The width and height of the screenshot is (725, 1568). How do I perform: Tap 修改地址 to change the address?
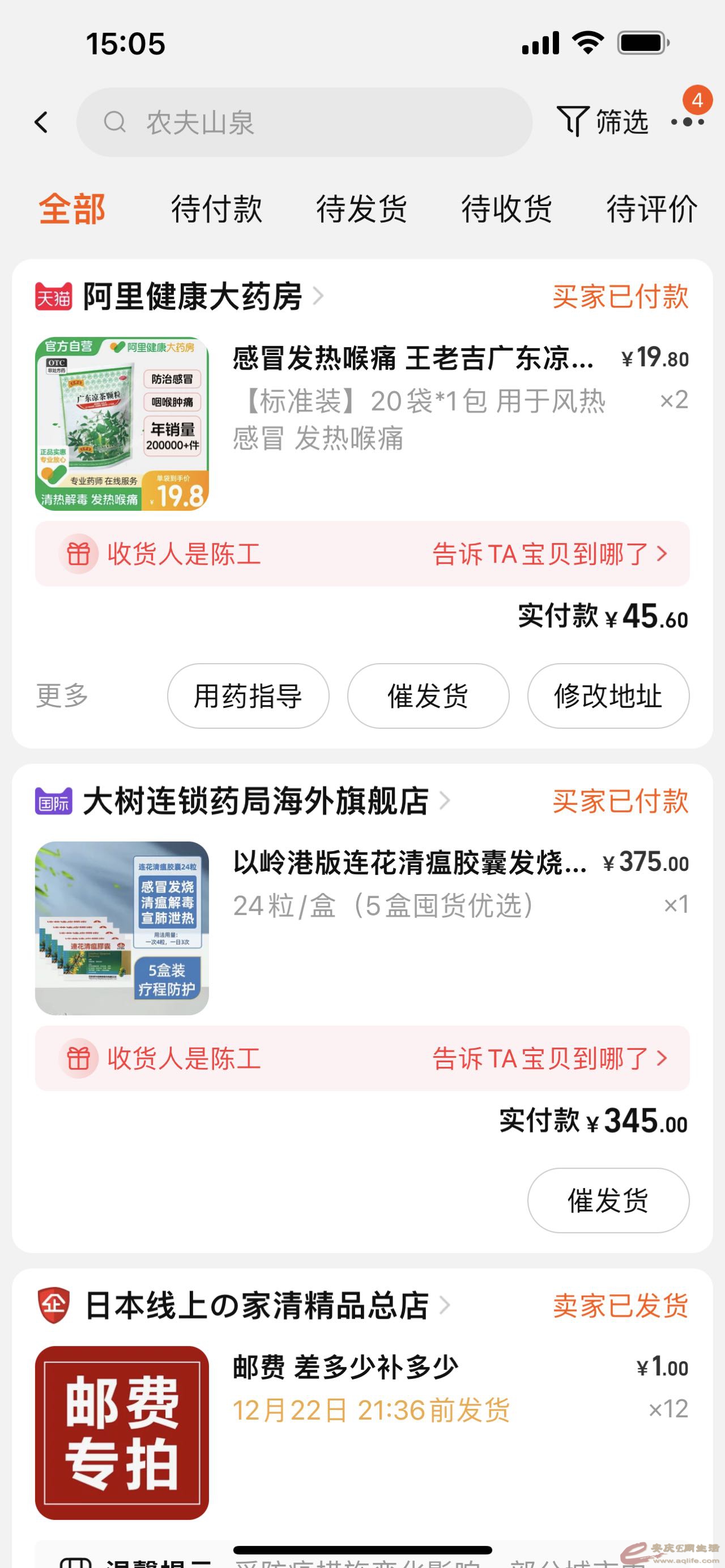pos(608,696)
